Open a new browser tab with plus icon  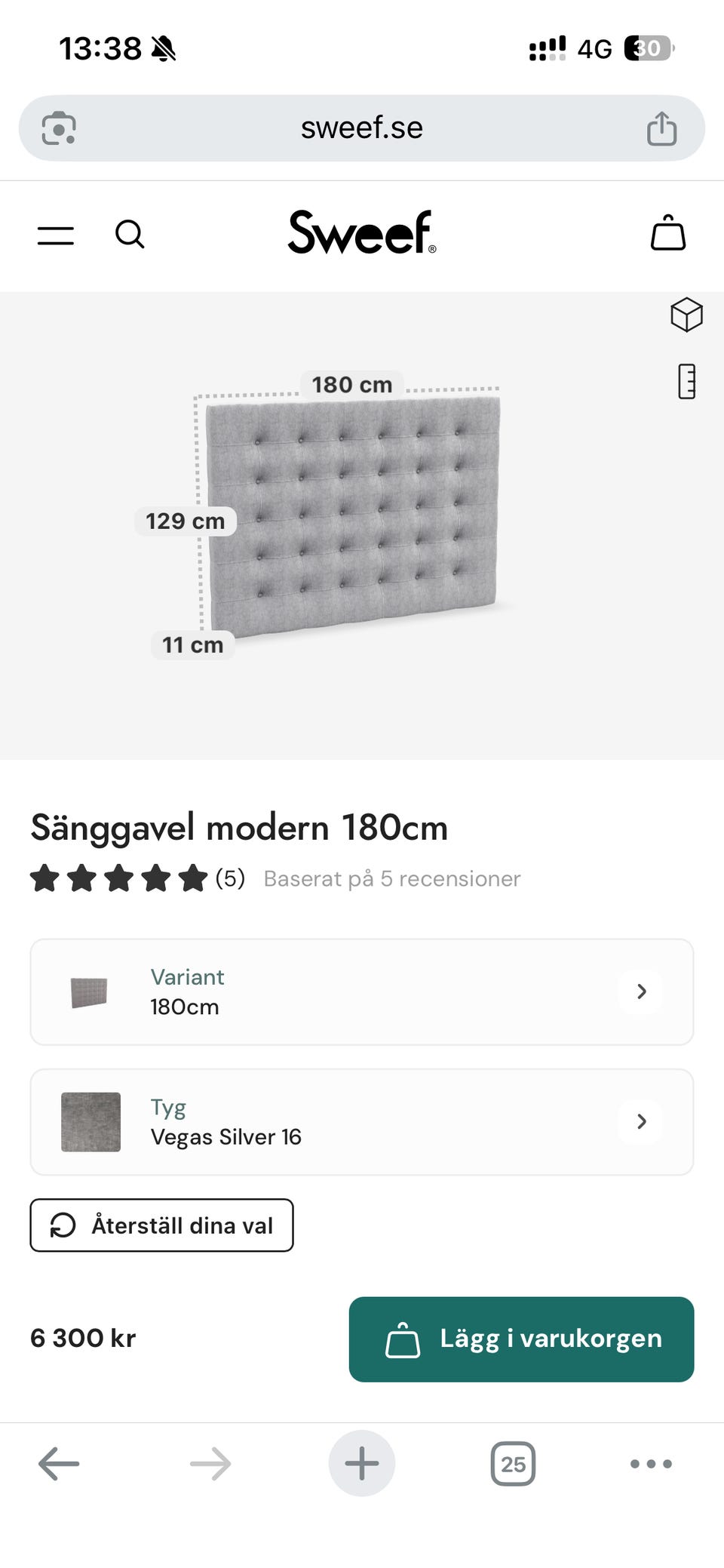[x=361, y=1462]
